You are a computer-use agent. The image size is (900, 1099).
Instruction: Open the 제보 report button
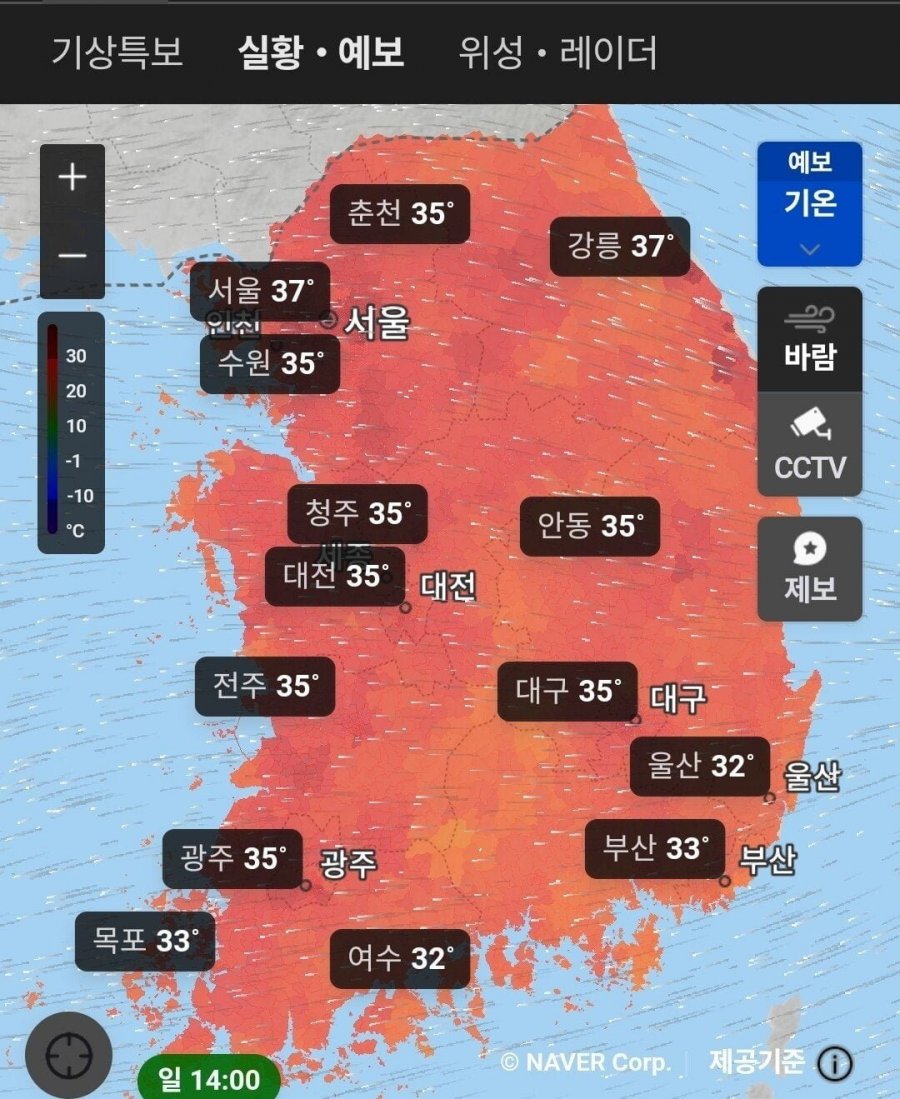[809, 568]
